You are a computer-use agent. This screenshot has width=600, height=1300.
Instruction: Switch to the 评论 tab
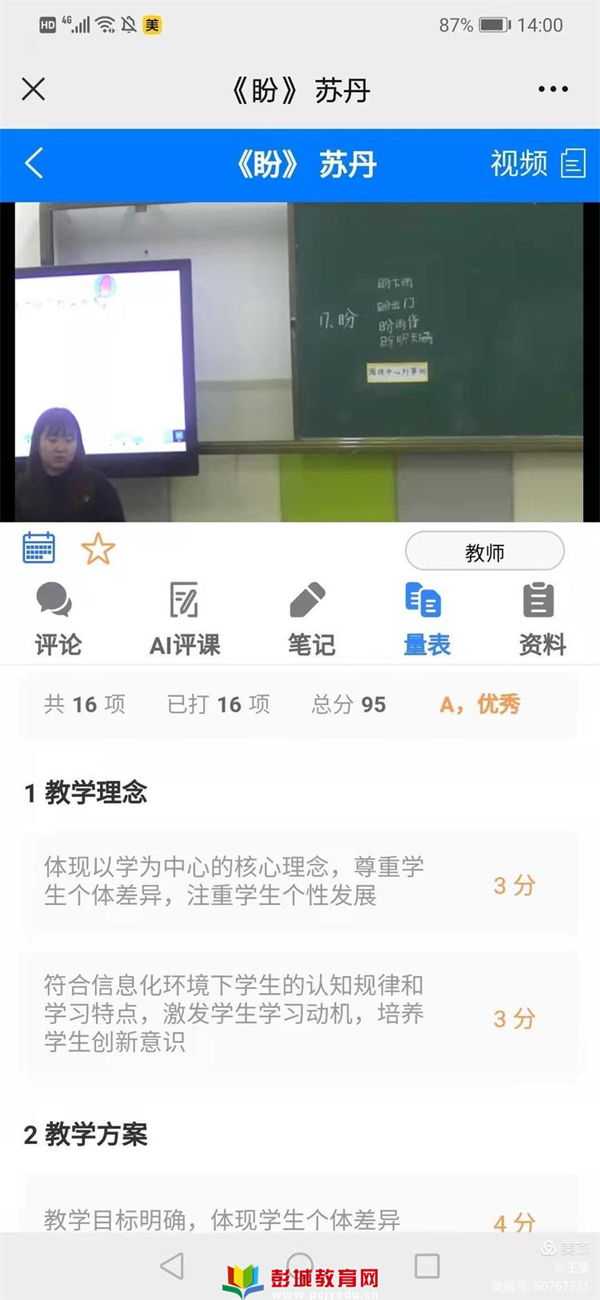click(57, 619)
